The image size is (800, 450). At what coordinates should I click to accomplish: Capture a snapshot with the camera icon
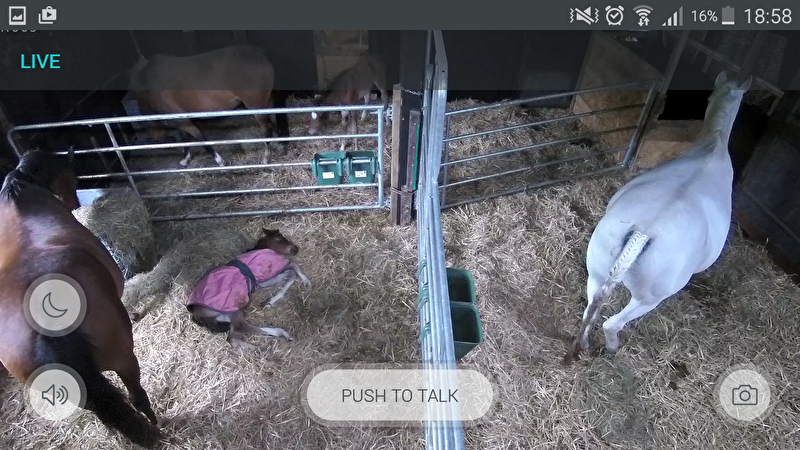744,395
